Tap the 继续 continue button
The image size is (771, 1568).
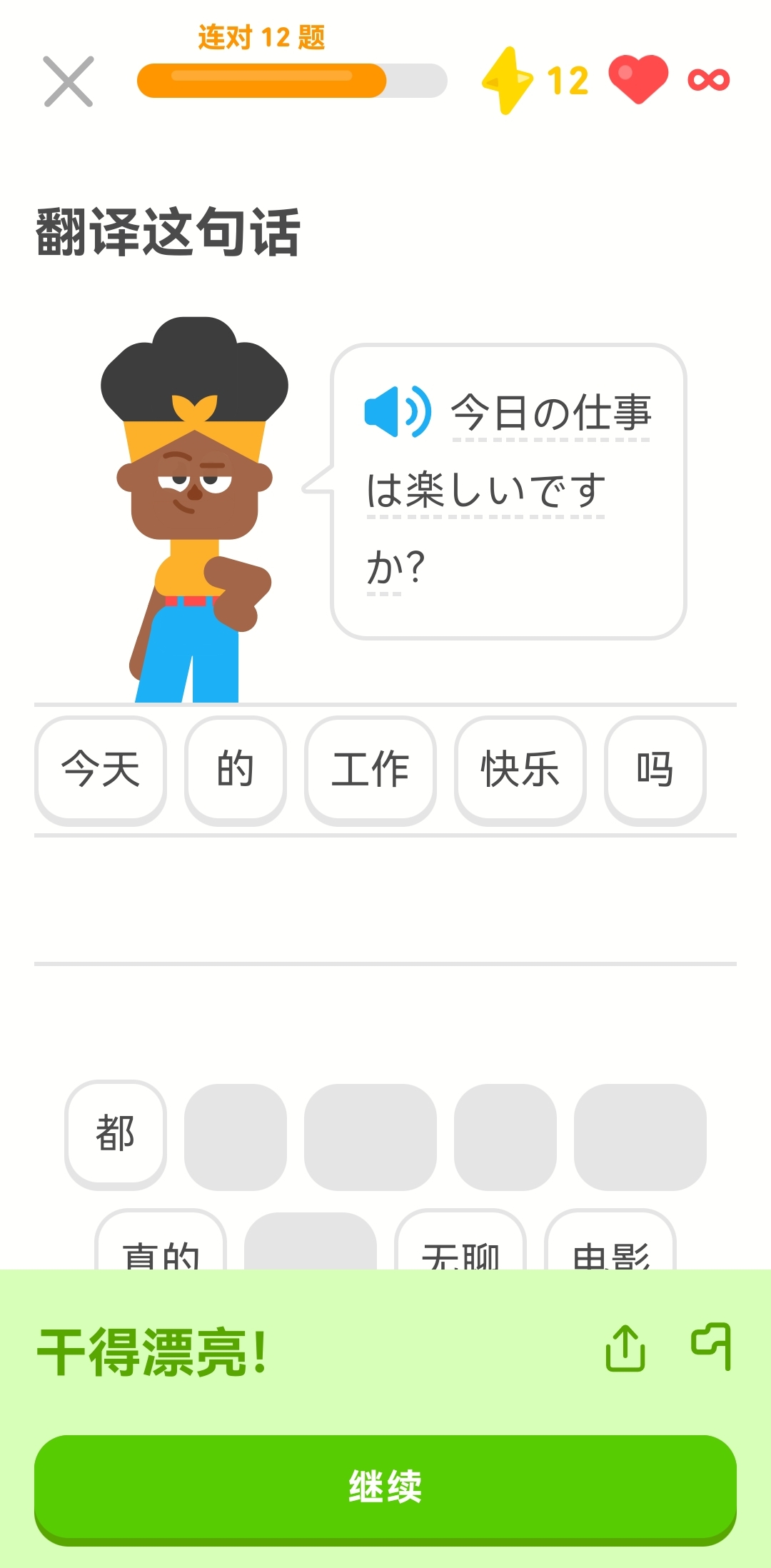tap(385, 1487)
